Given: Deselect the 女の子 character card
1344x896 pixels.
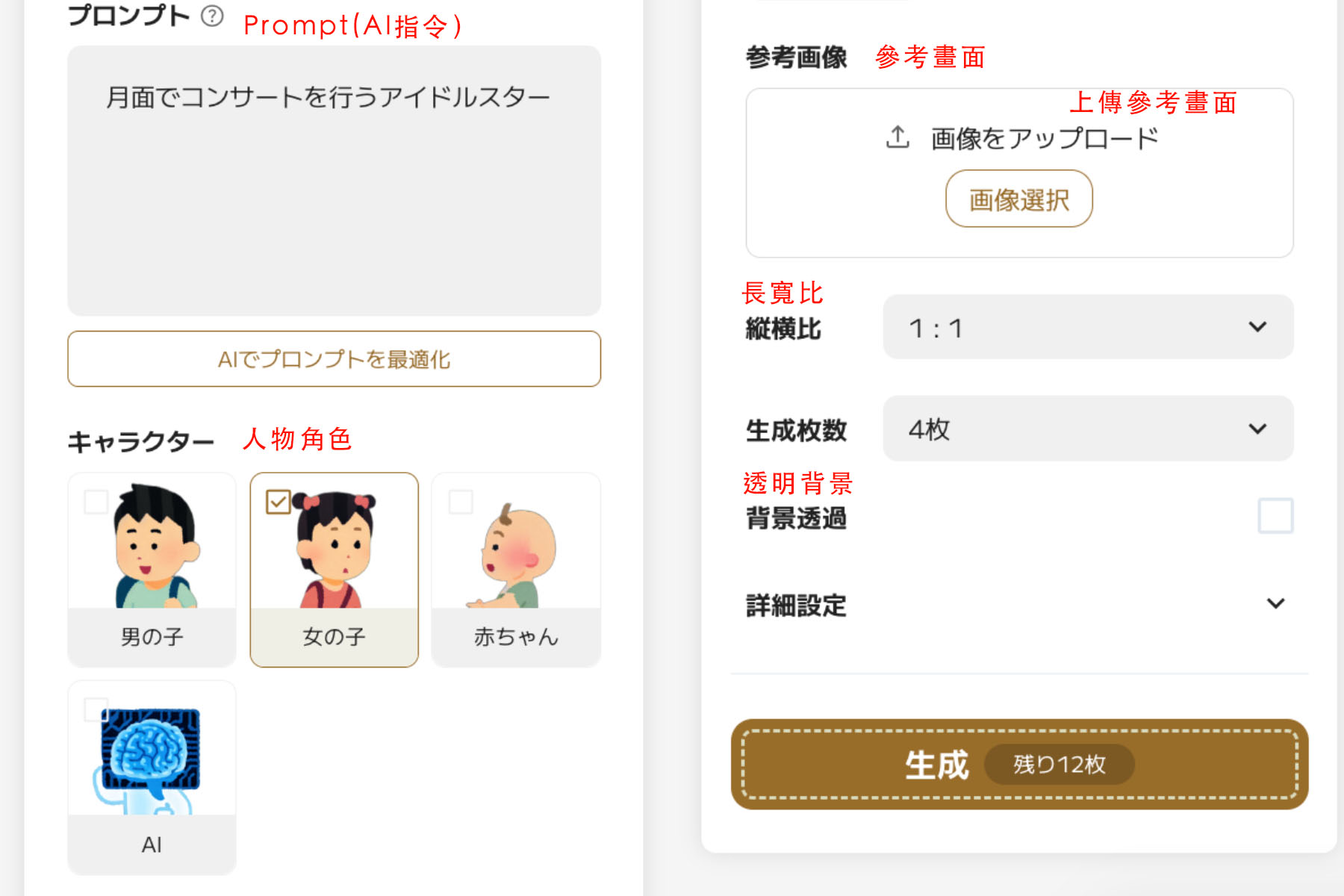Looking at the screenshot, I should click(x=334, y=569).
